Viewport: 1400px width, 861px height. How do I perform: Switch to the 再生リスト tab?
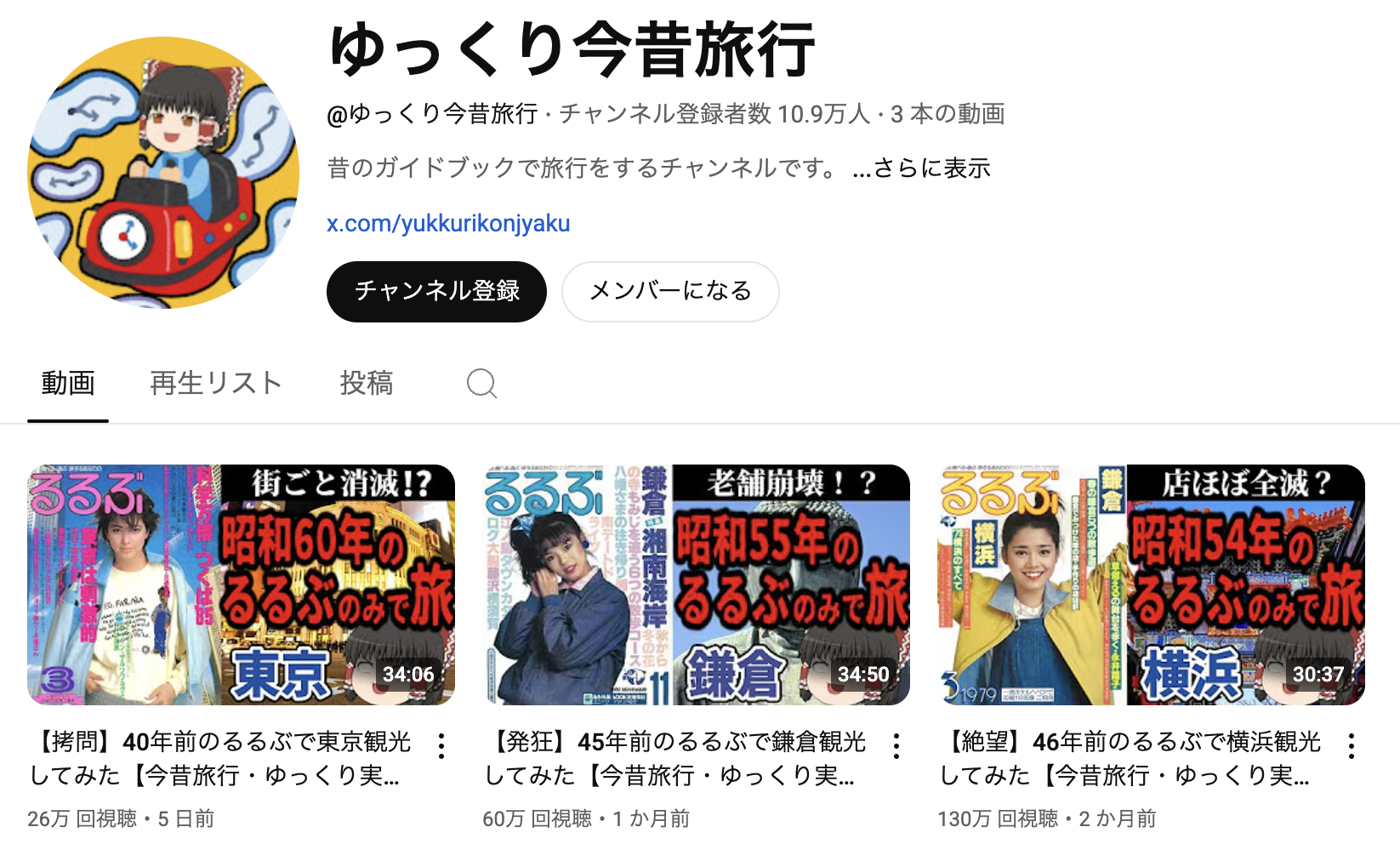click(216, 384)
